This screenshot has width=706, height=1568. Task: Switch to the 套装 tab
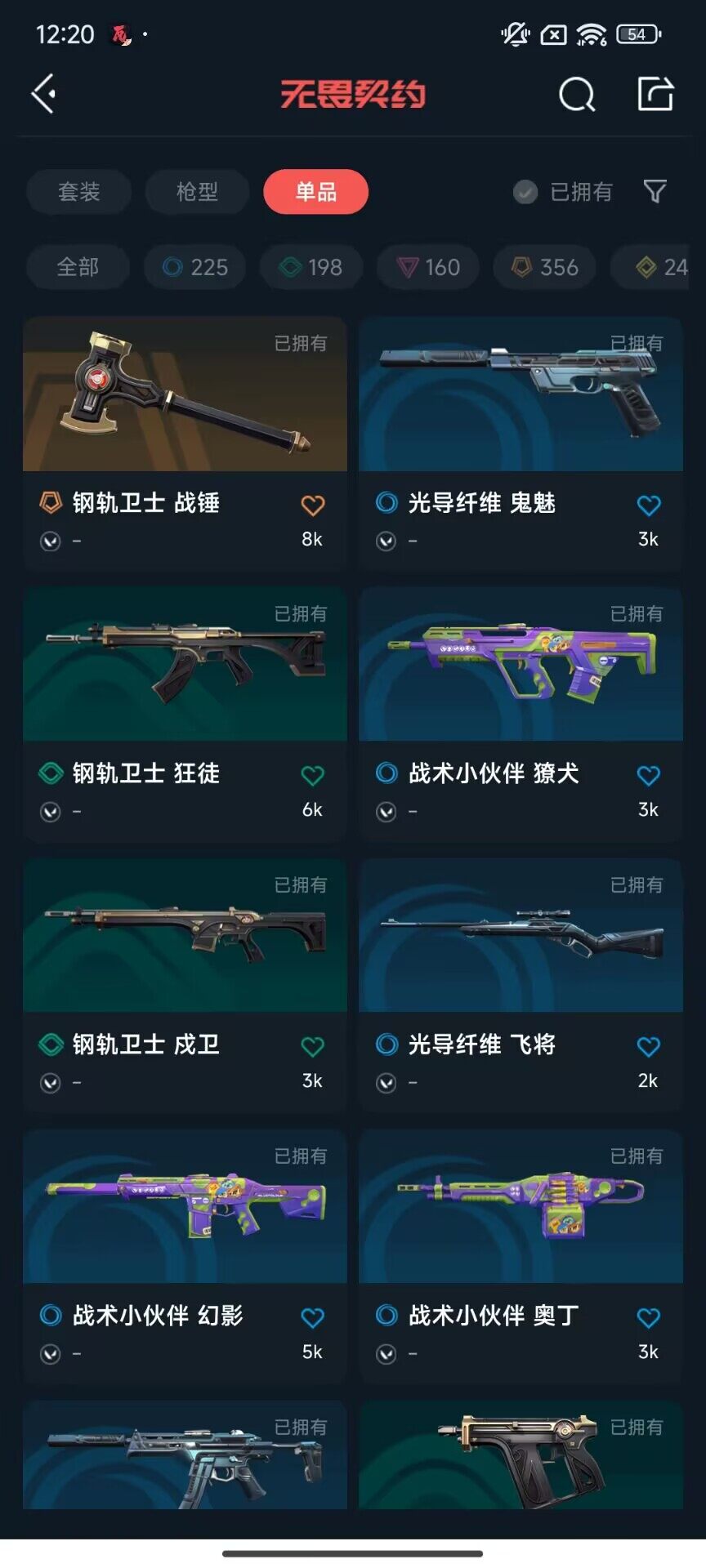point(79,192)
